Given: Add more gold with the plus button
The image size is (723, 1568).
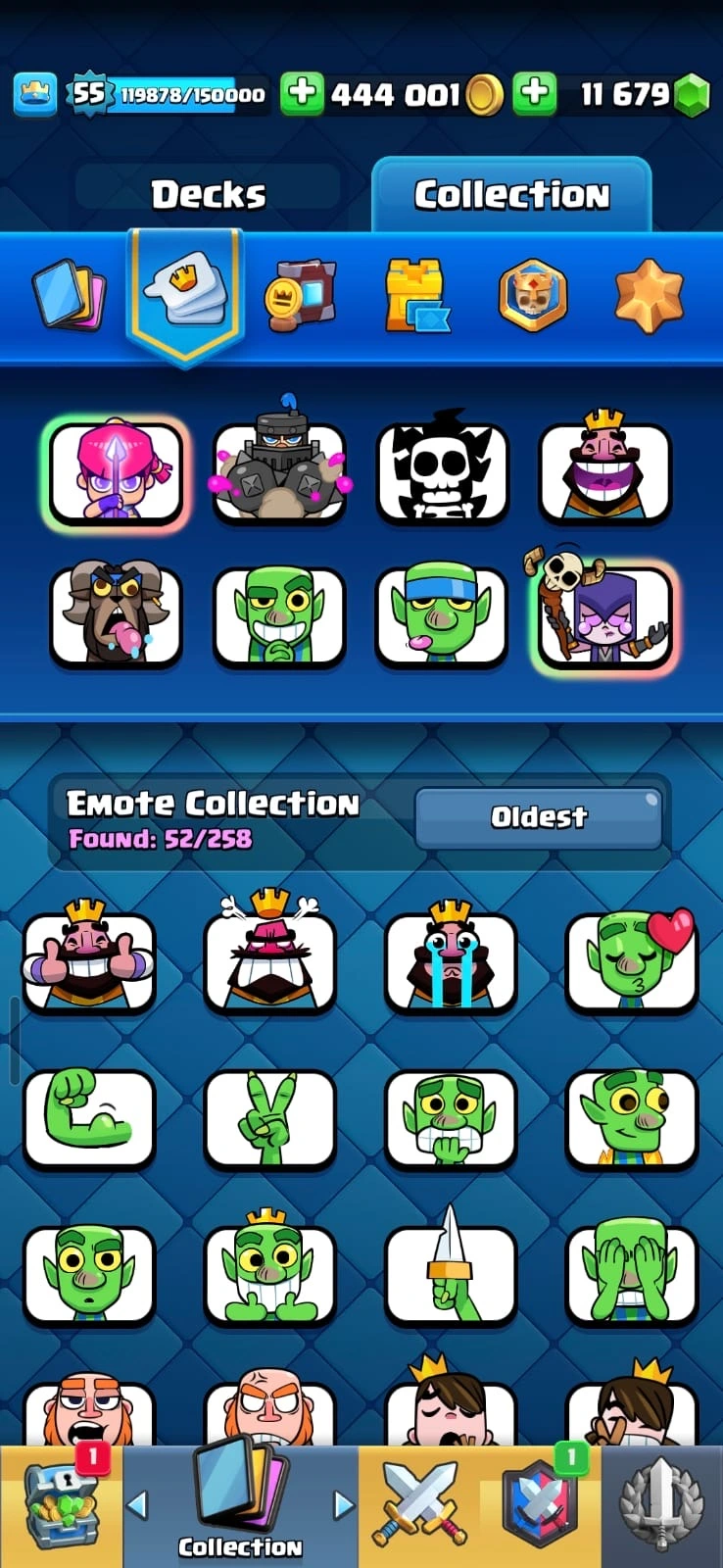Looking at the screenshot, I should coord(302,94).
